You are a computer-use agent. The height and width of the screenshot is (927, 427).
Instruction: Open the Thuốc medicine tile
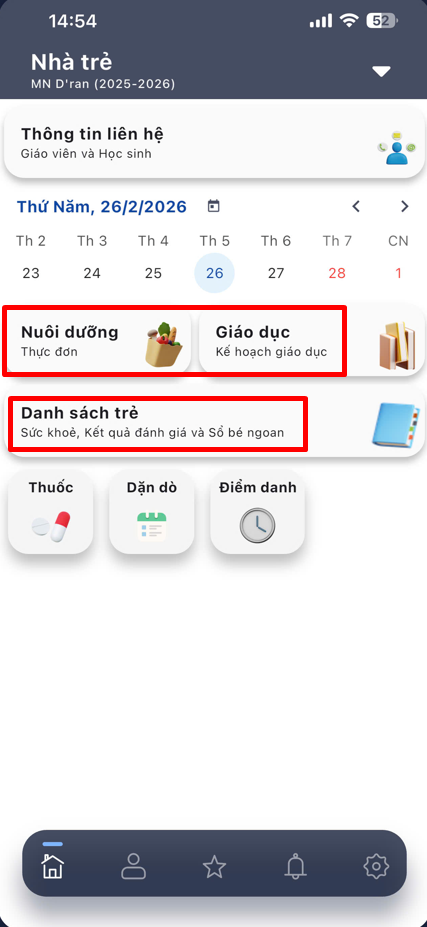[51, 511]
